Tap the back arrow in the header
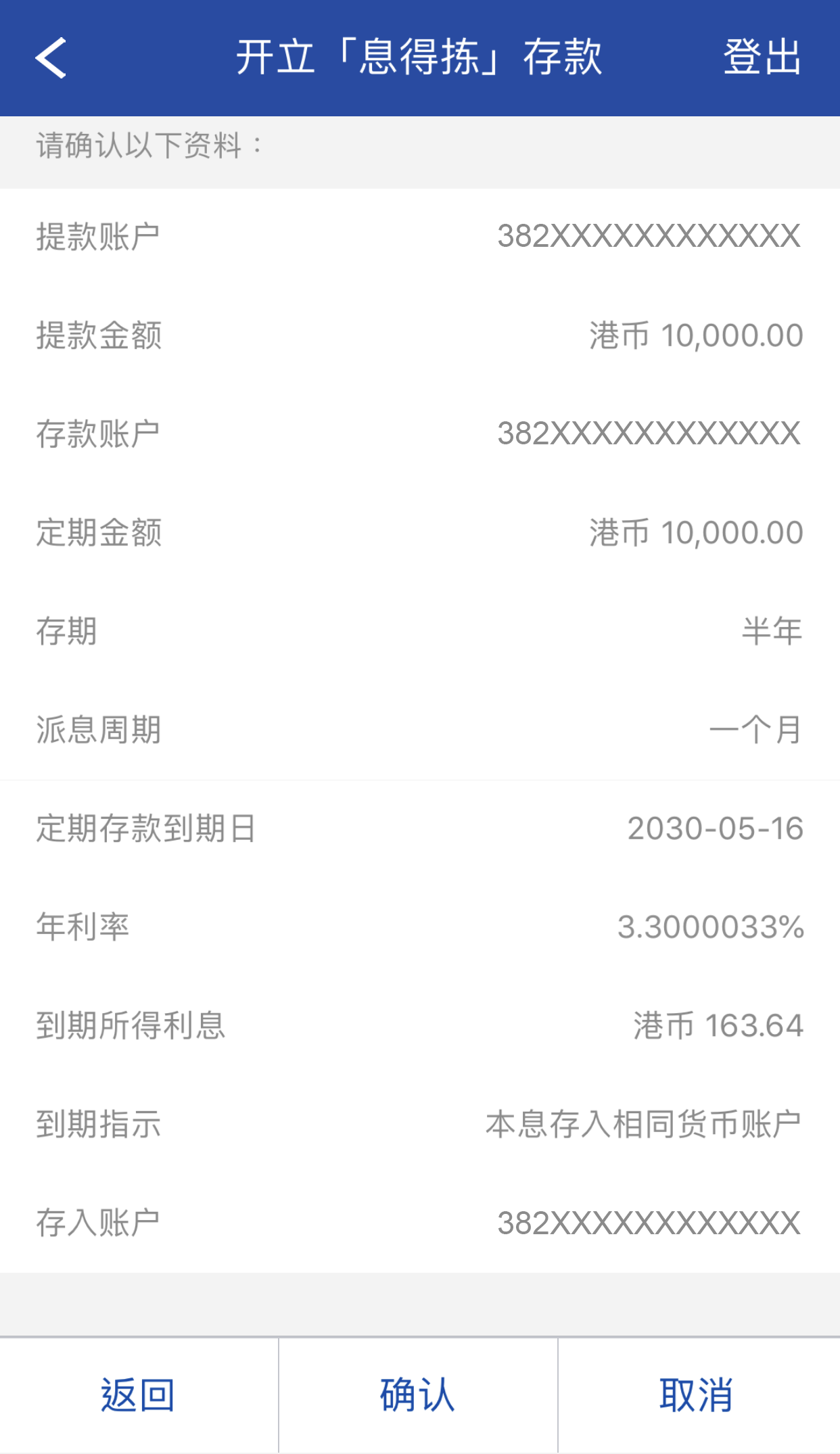Image resolution: width=840 pixels, height=1454 pixels. click(51, 58)
